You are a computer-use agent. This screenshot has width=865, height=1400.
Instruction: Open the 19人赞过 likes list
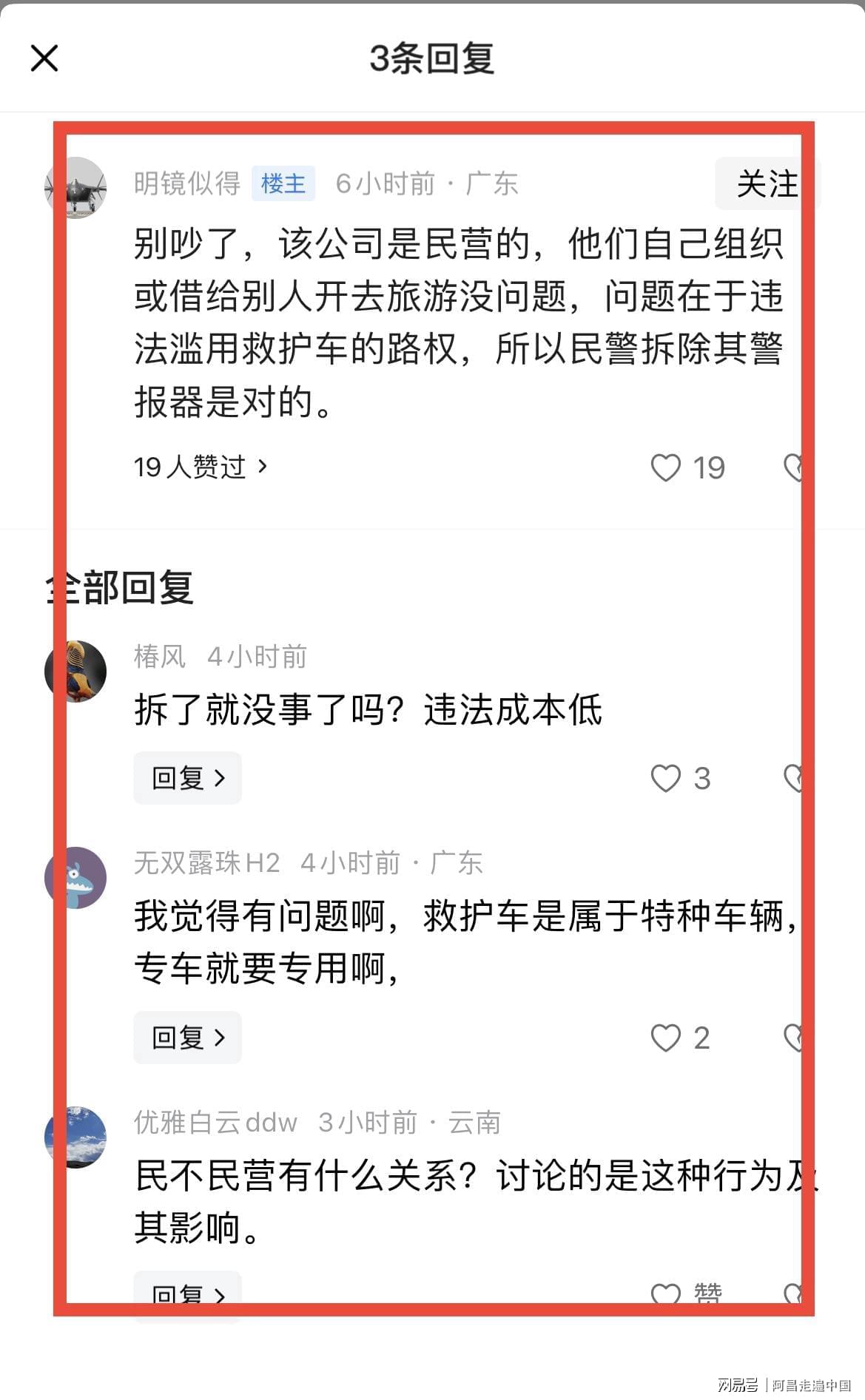(200, 467)
